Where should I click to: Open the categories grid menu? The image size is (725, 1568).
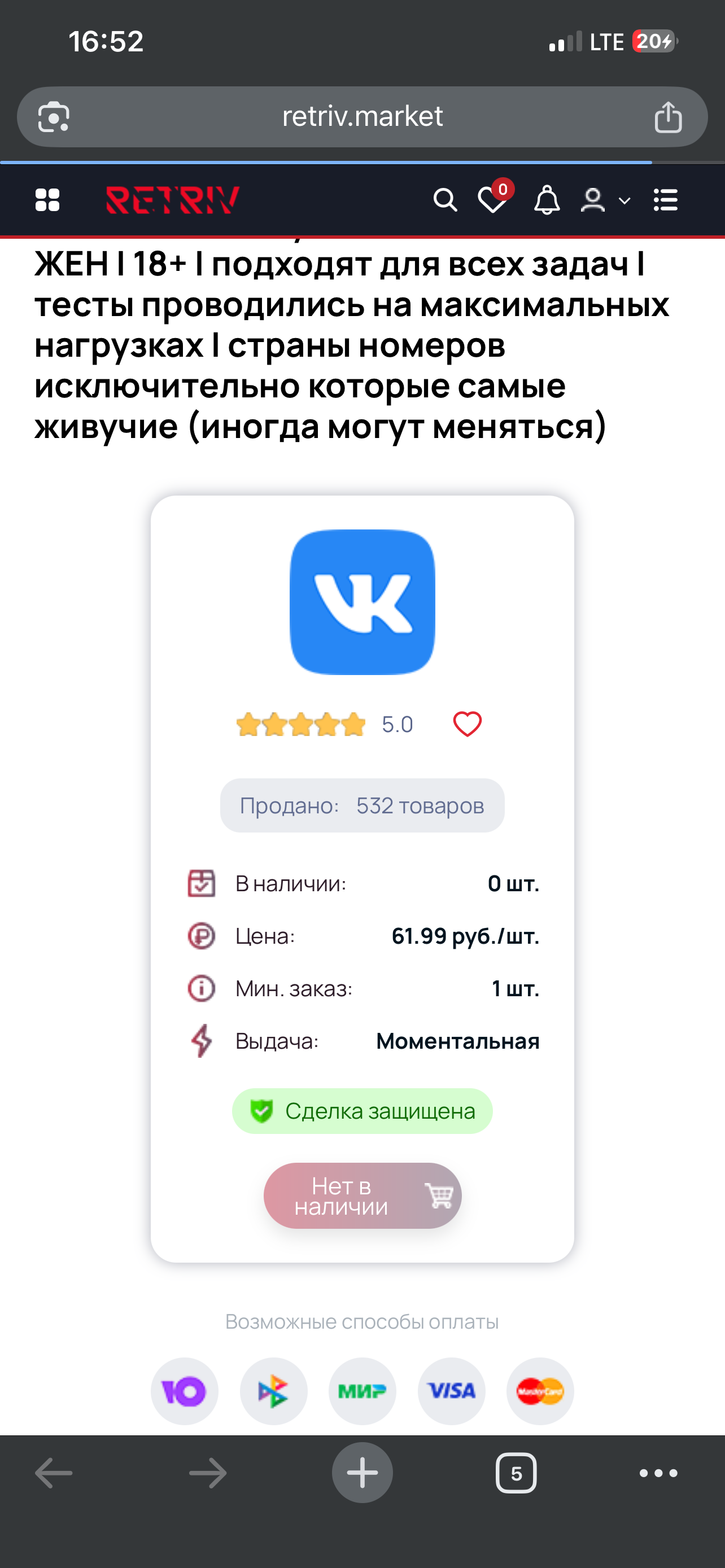tap(47, 200)
